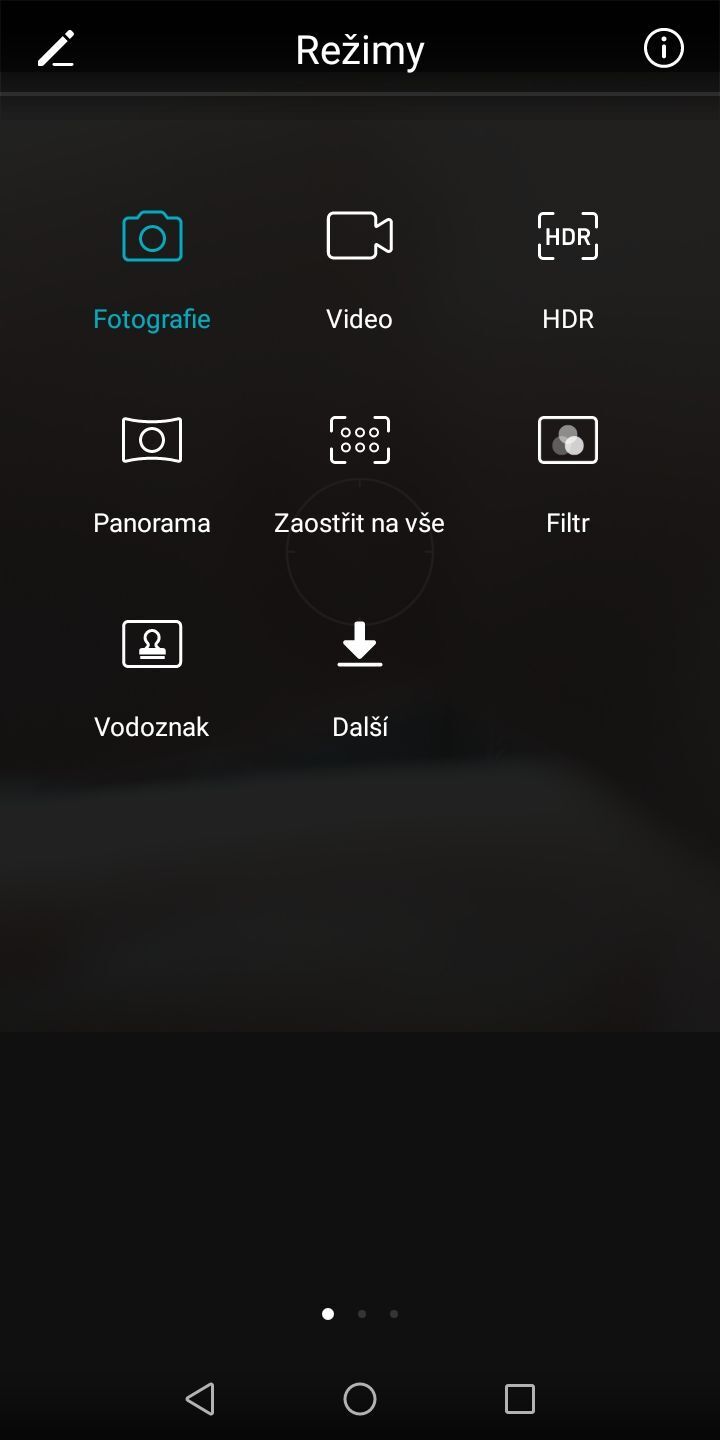Screen dimensions: 720x1440
Task: Activate Video mode via its label
Action: coord(359,319)
